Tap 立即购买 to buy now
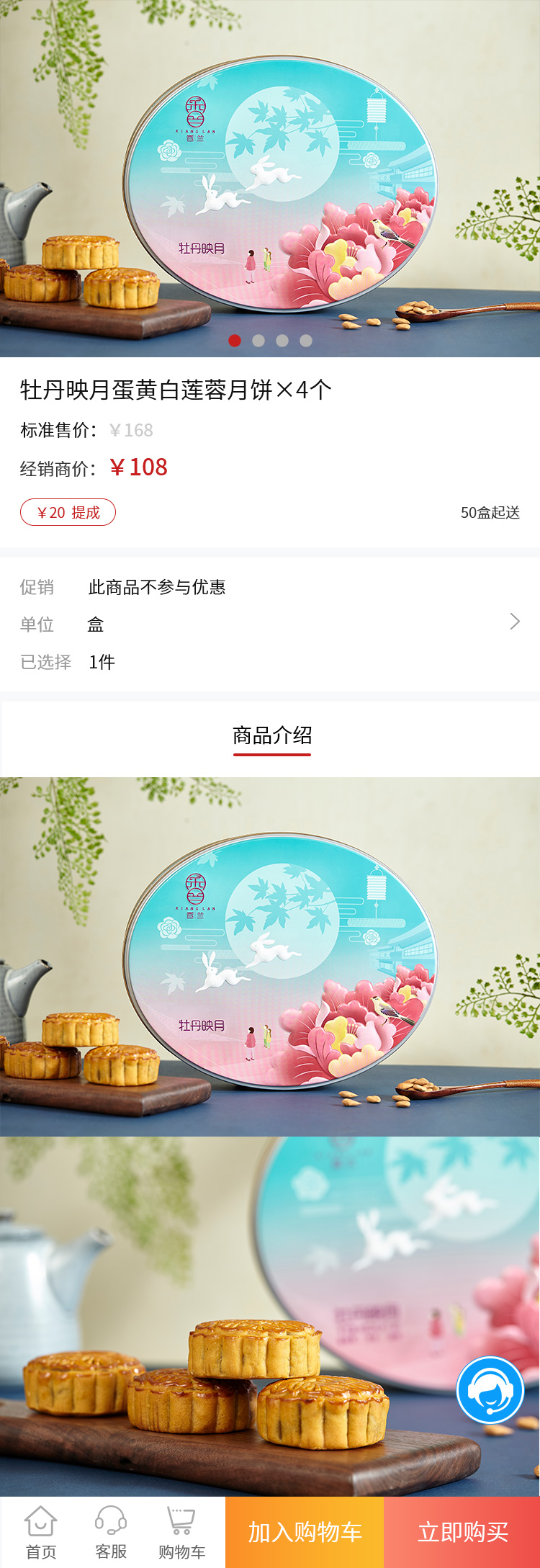Image resolution: width=540 pixels, height=1568 pixels. pyautogui.click(x=462, y=1532)
